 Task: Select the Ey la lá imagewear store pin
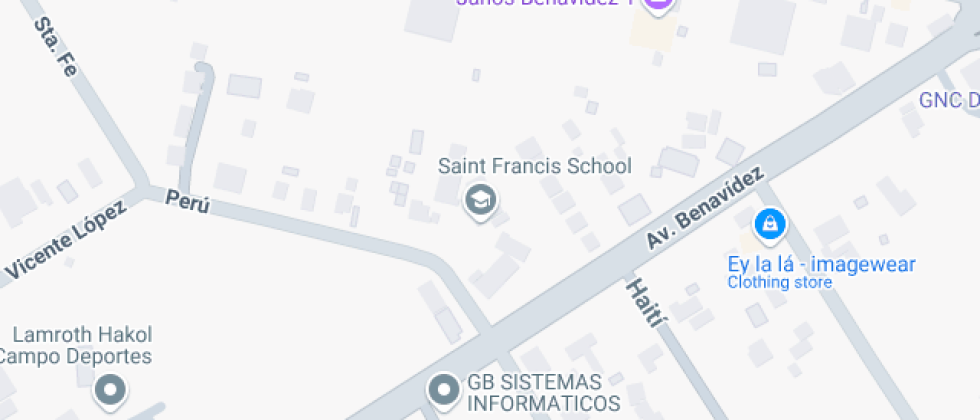(769, 225)
